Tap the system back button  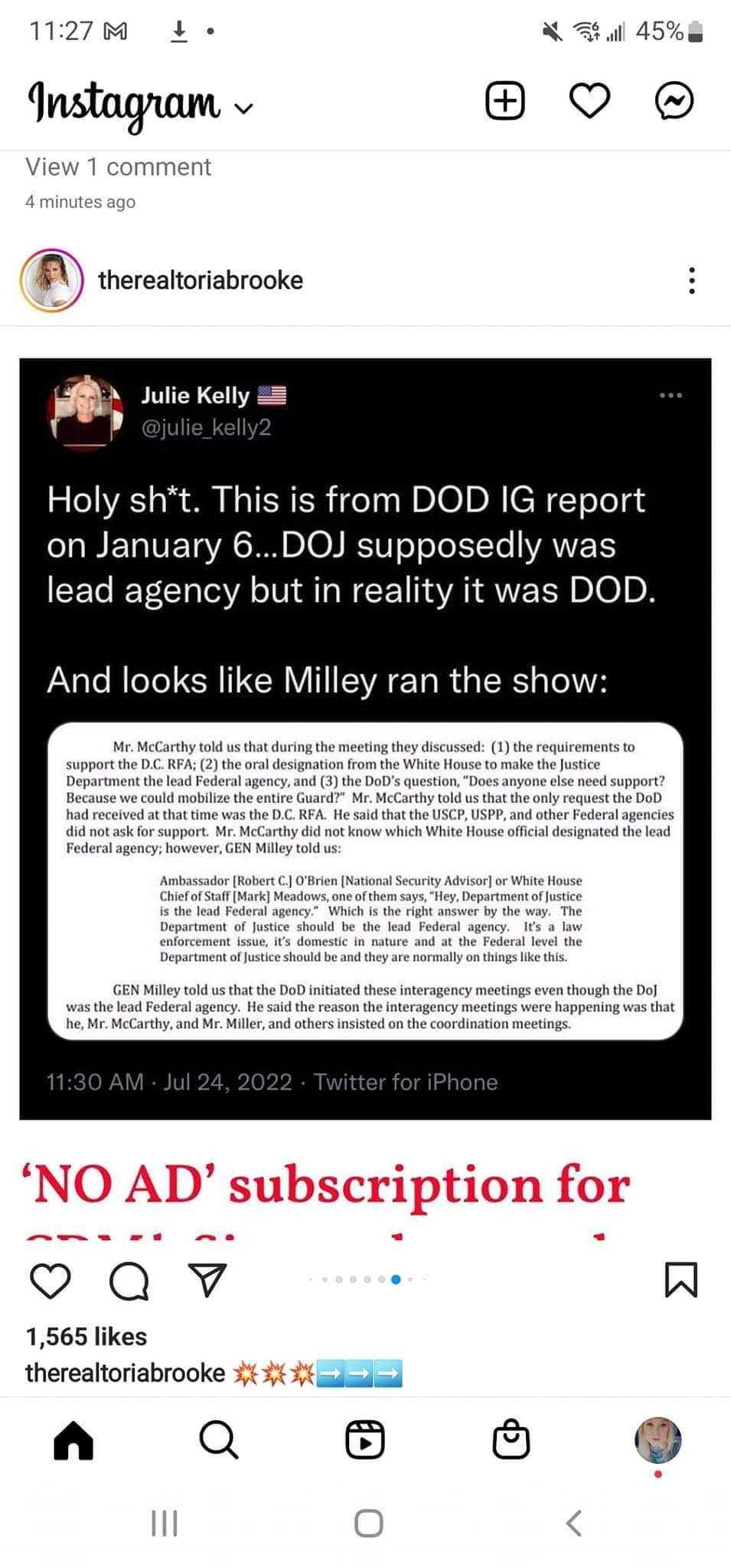point(574,1522)
